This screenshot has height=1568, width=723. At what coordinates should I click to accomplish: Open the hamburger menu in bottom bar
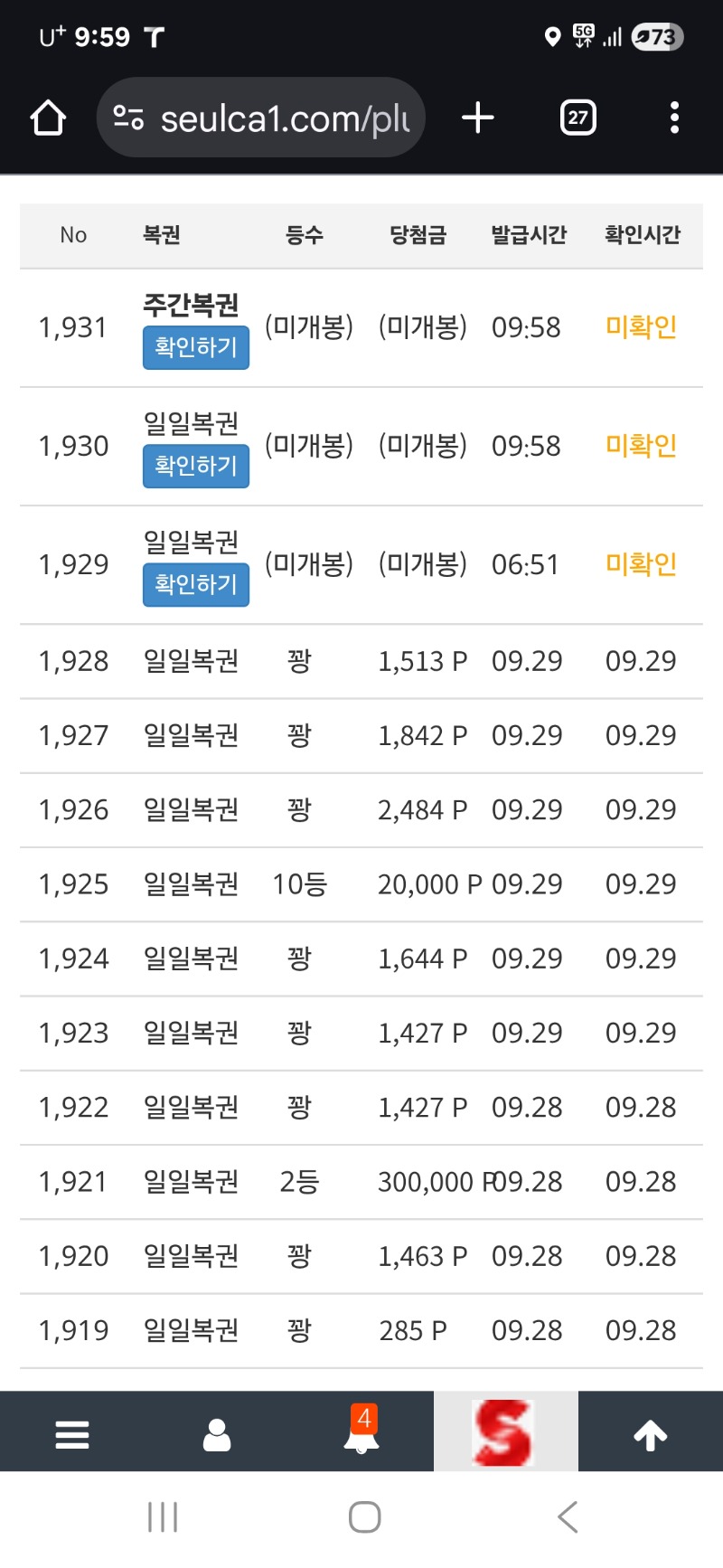pyautogui.click(x=72, y=1435)
